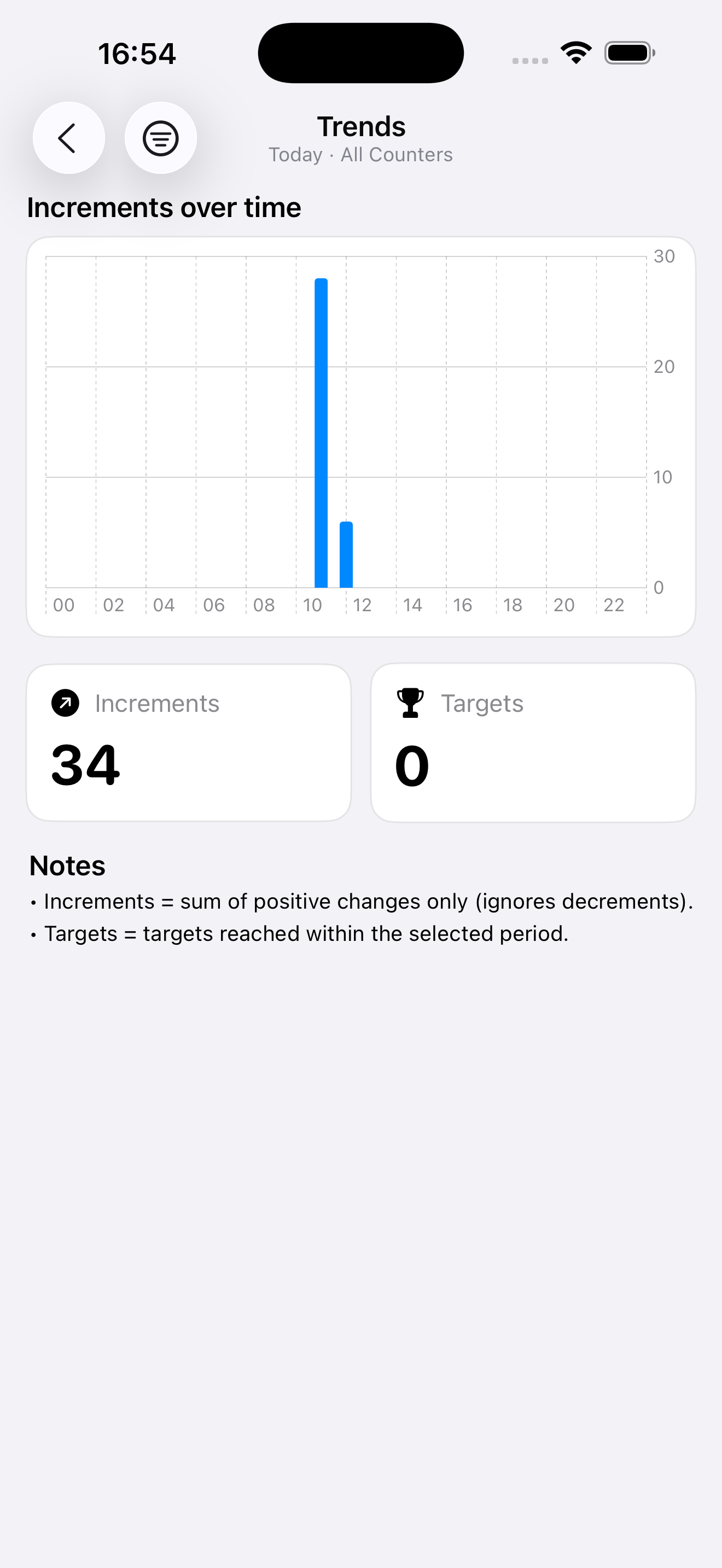
Task: Open the filter options icon
Action: point(160,139)
